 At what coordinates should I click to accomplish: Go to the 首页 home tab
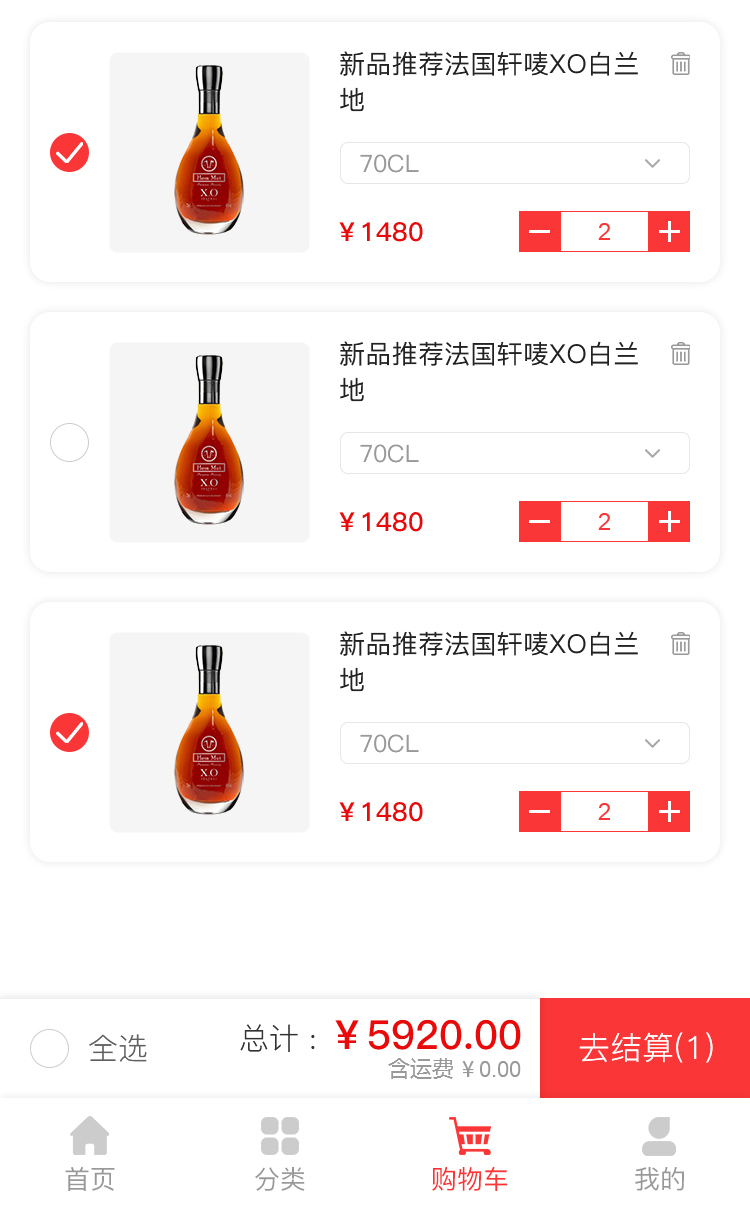click(x=90, y=1154)
